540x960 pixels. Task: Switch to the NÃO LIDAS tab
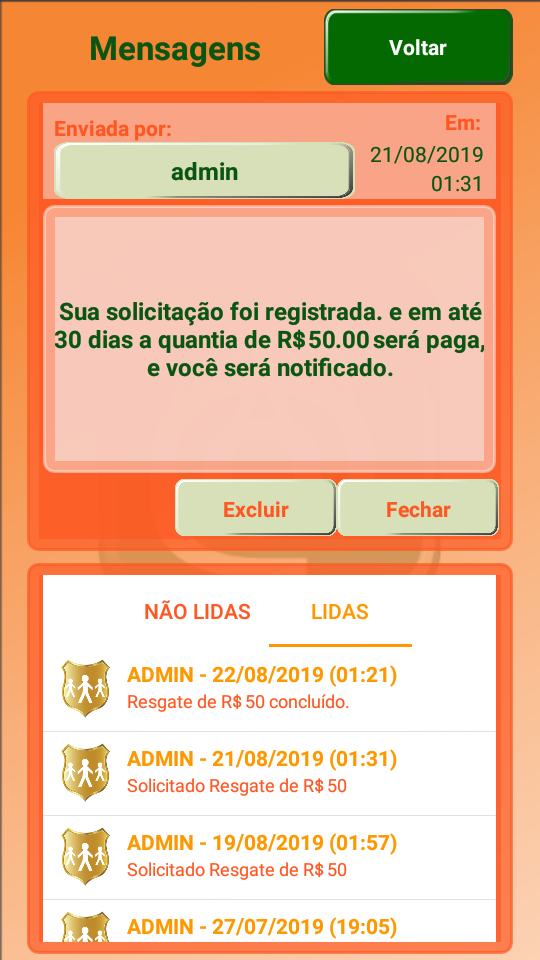click(197, 612)
